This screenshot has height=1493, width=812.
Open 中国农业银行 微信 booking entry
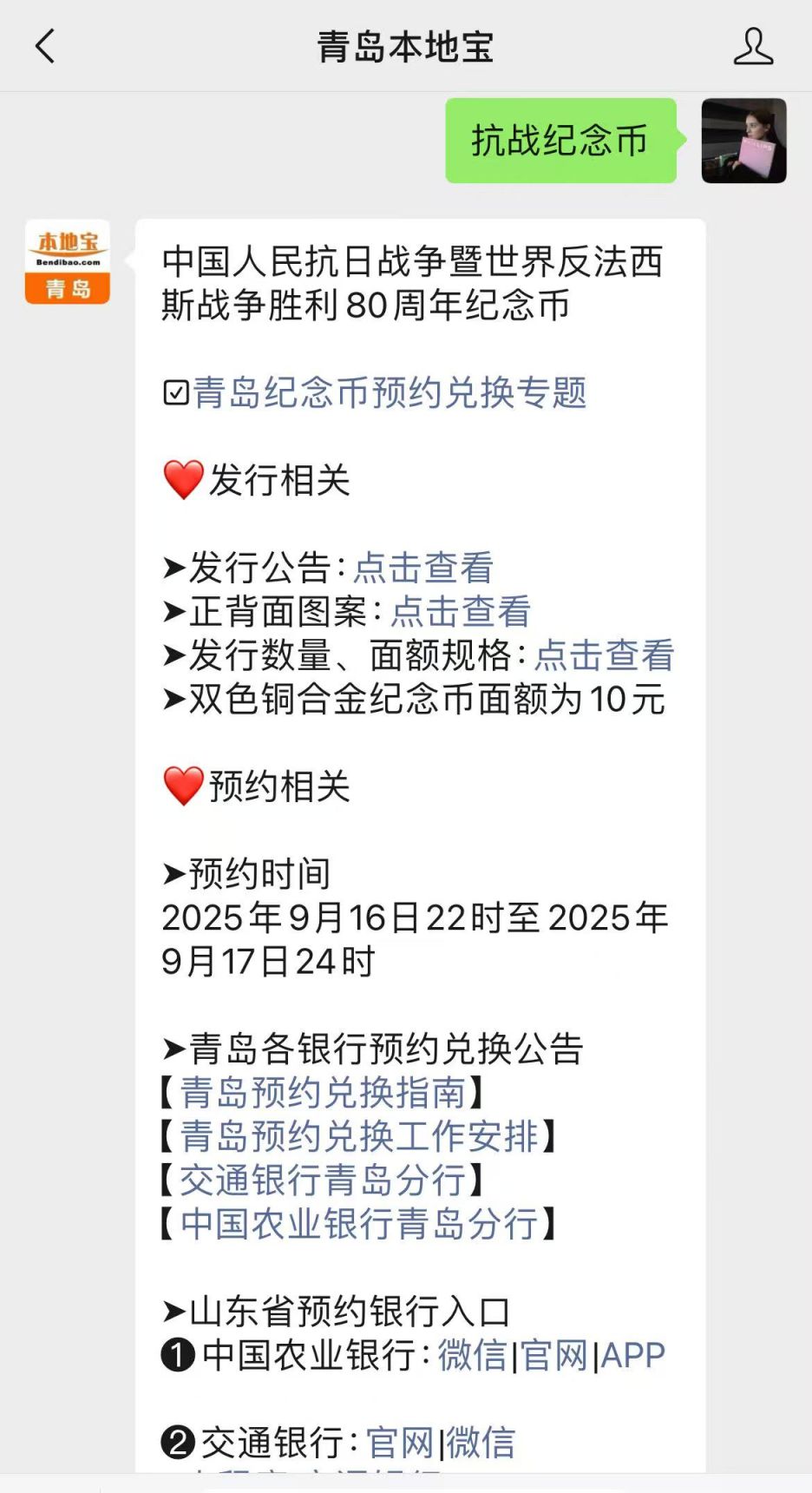tap(472, 1355)
